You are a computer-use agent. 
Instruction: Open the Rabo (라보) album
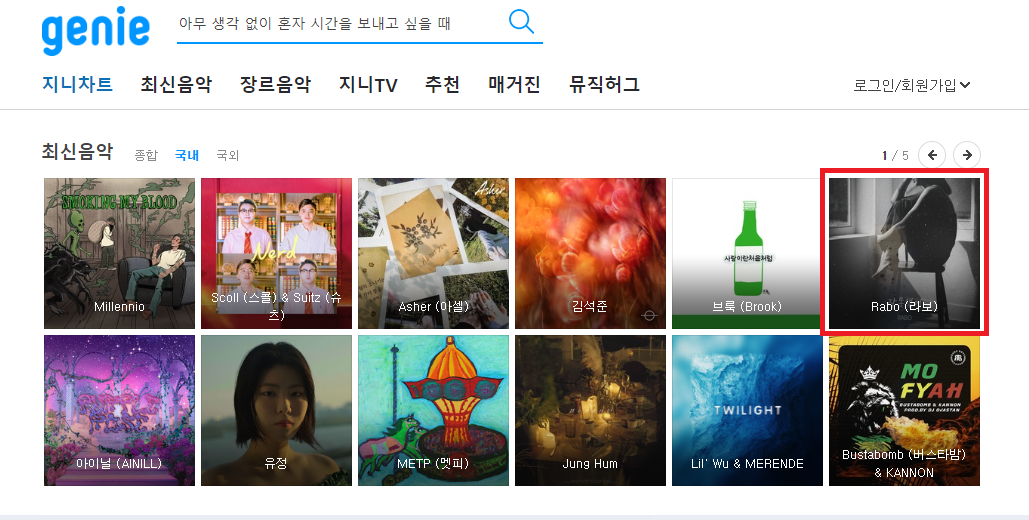click(904, 253)
